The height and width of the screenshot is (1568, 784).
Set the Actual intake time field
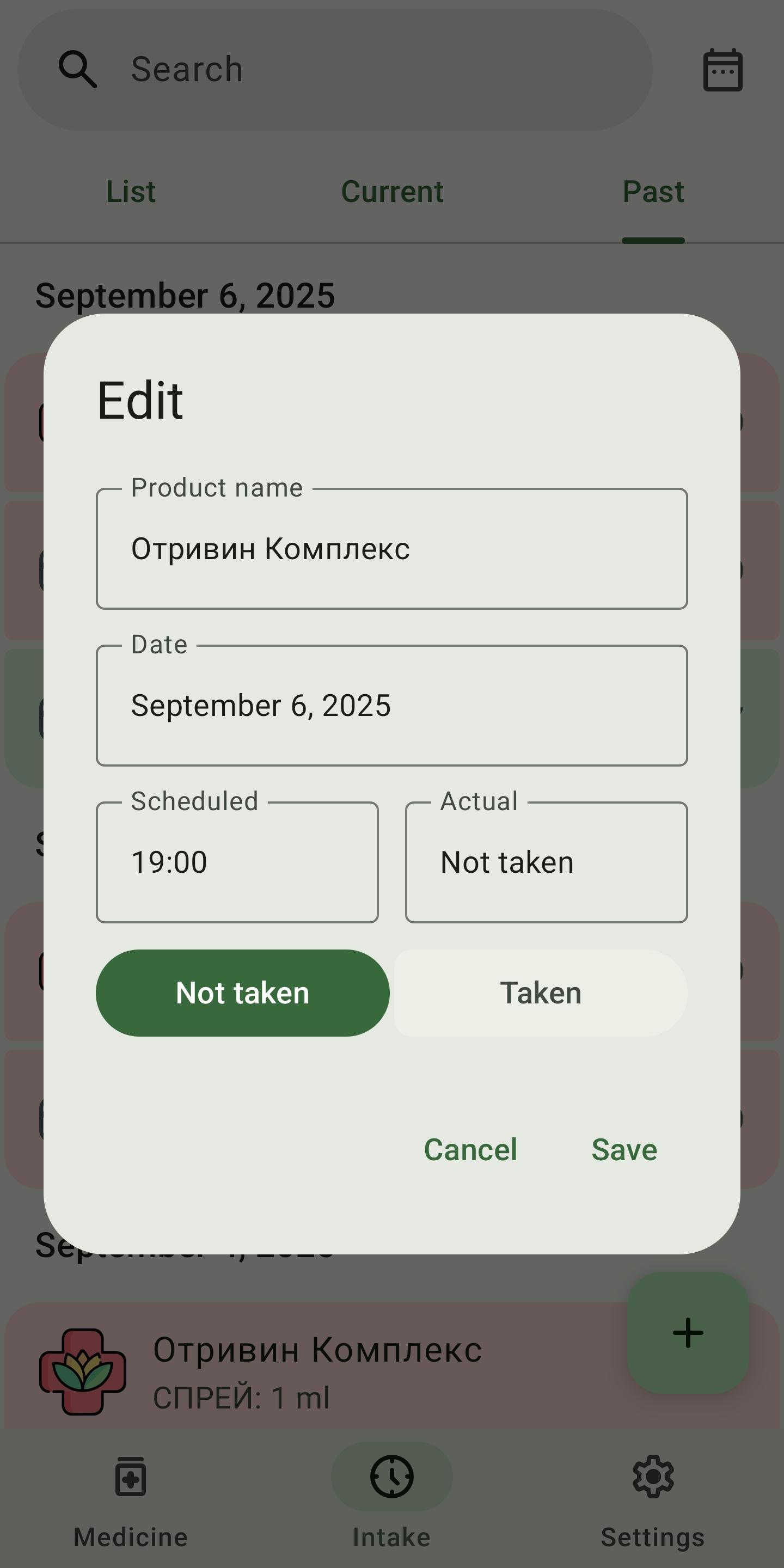pyautogui.click(x=546, y=862)
